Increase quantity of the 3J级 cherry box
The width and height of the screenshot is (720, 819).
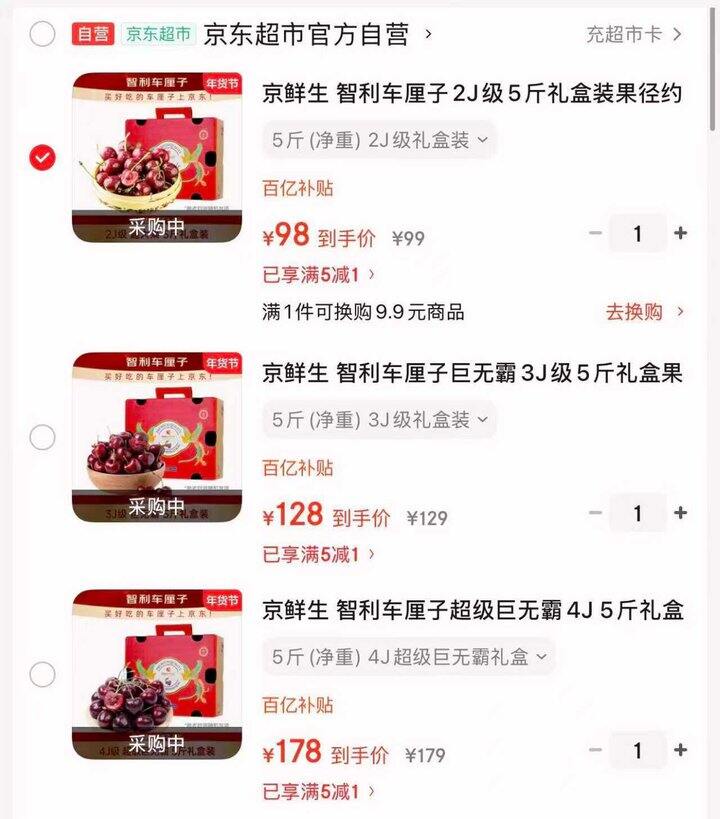681,513
